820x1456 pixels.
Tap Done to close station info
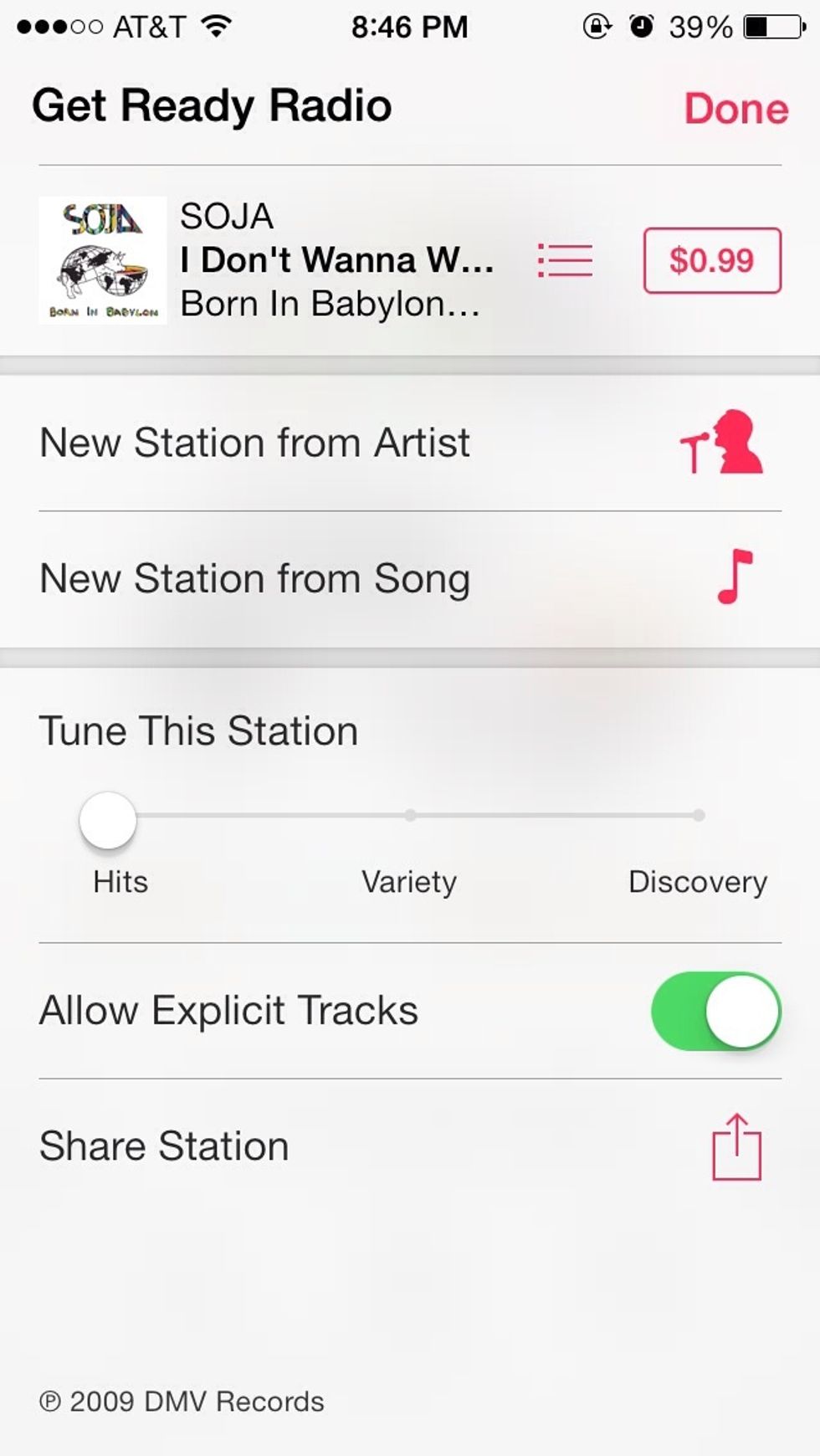(x=735, y=109)
